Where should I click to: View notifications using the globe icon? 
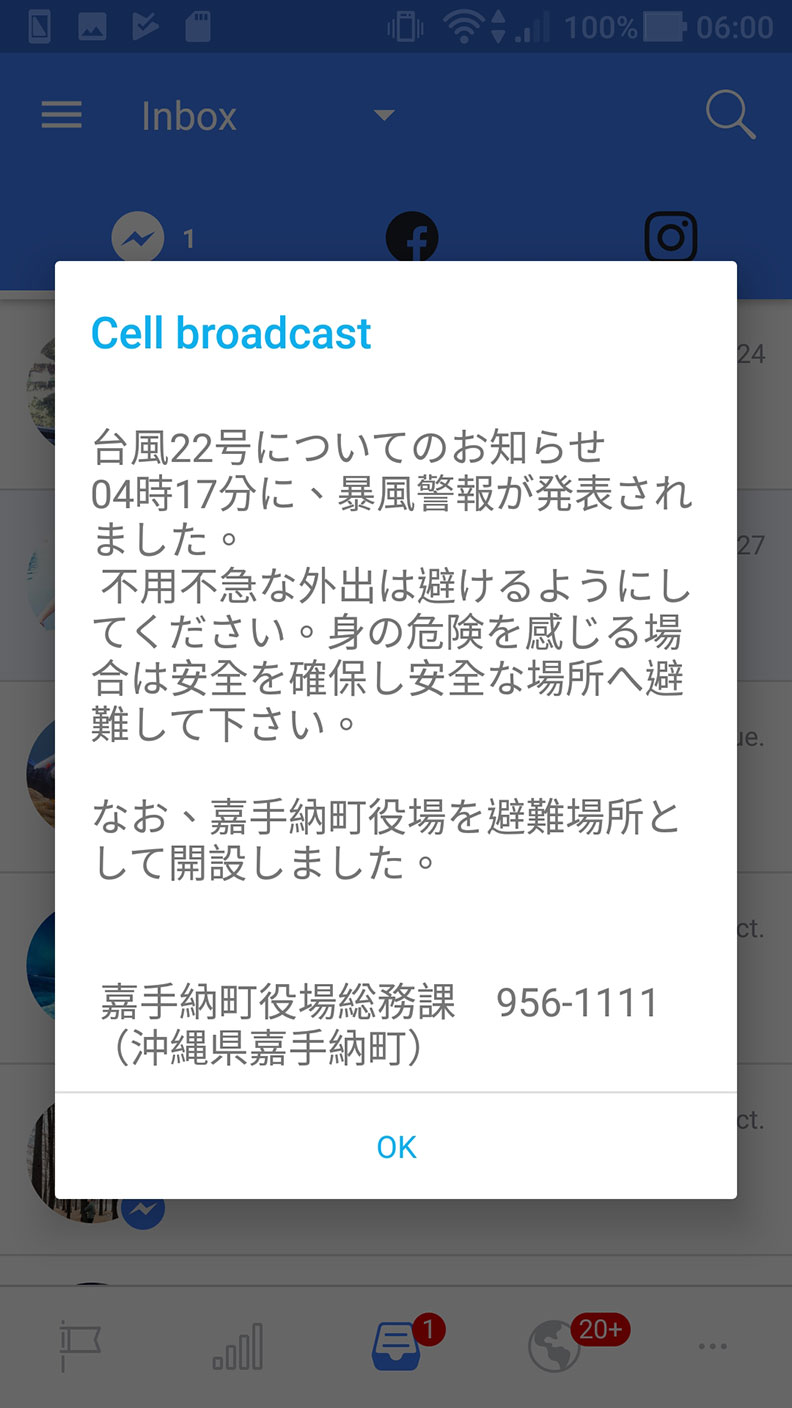(x=551, y=1346)
